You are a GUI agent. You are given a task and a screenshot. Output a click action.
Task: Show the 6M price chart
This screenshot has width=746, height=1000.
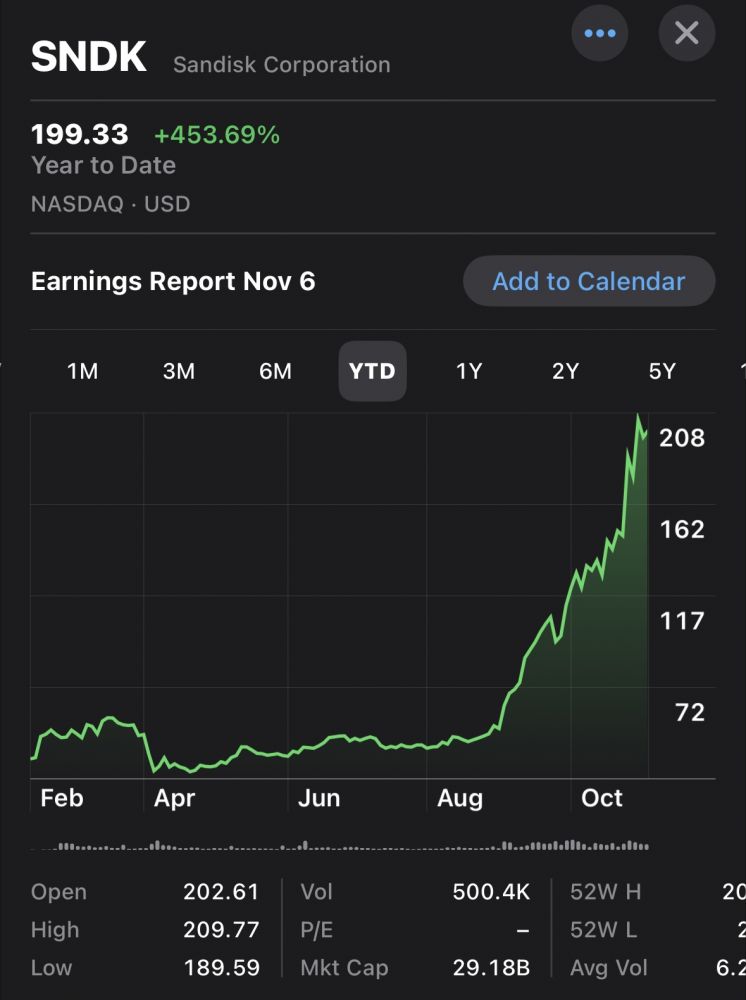[x=275, y=371]
